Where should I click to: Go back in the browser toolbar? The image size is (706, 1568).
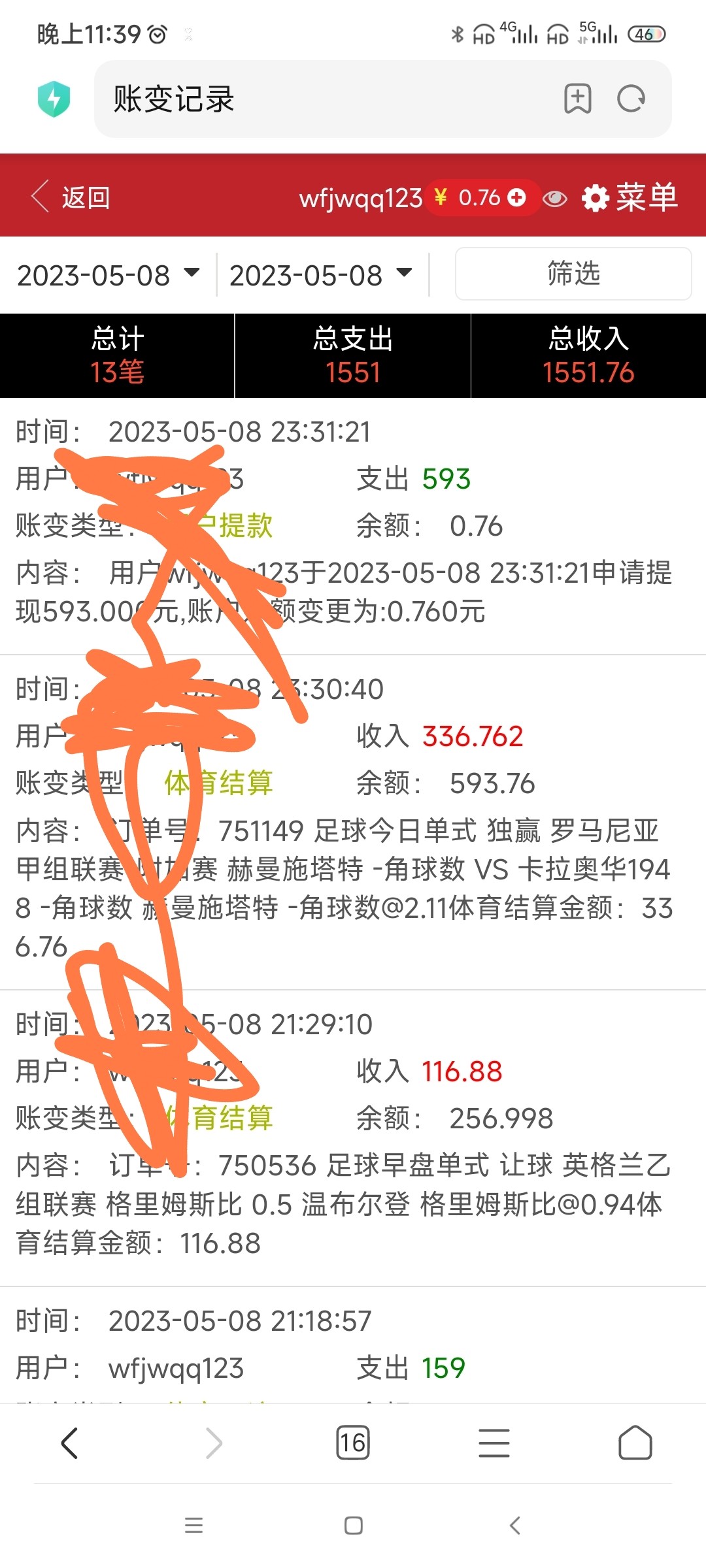70,1443
